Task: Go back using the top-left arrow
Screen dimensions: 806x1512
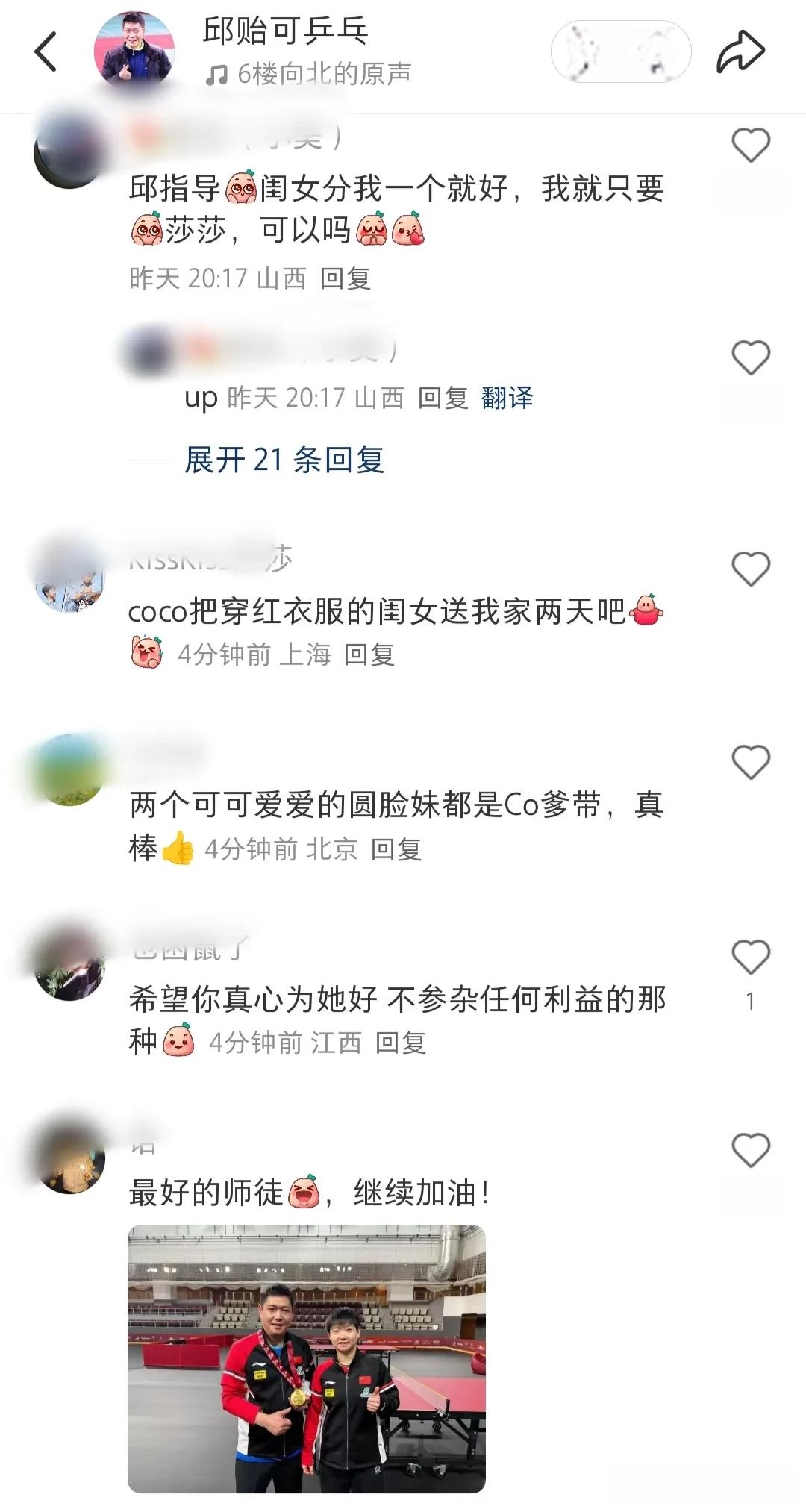Action: [46, 51]
